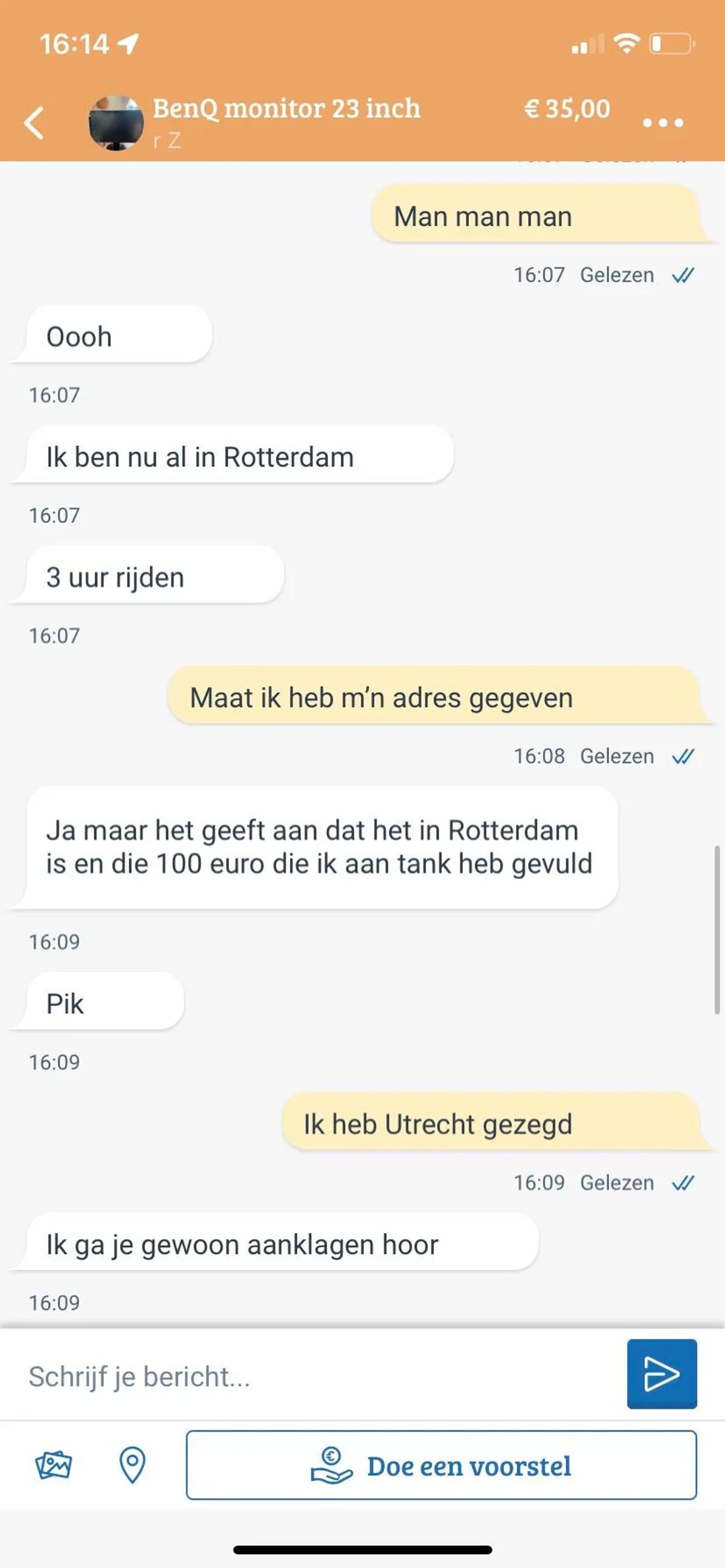Send the message with the arrow button
The height and width of the screenshot is (1568, 725).
pos(662,1374)
